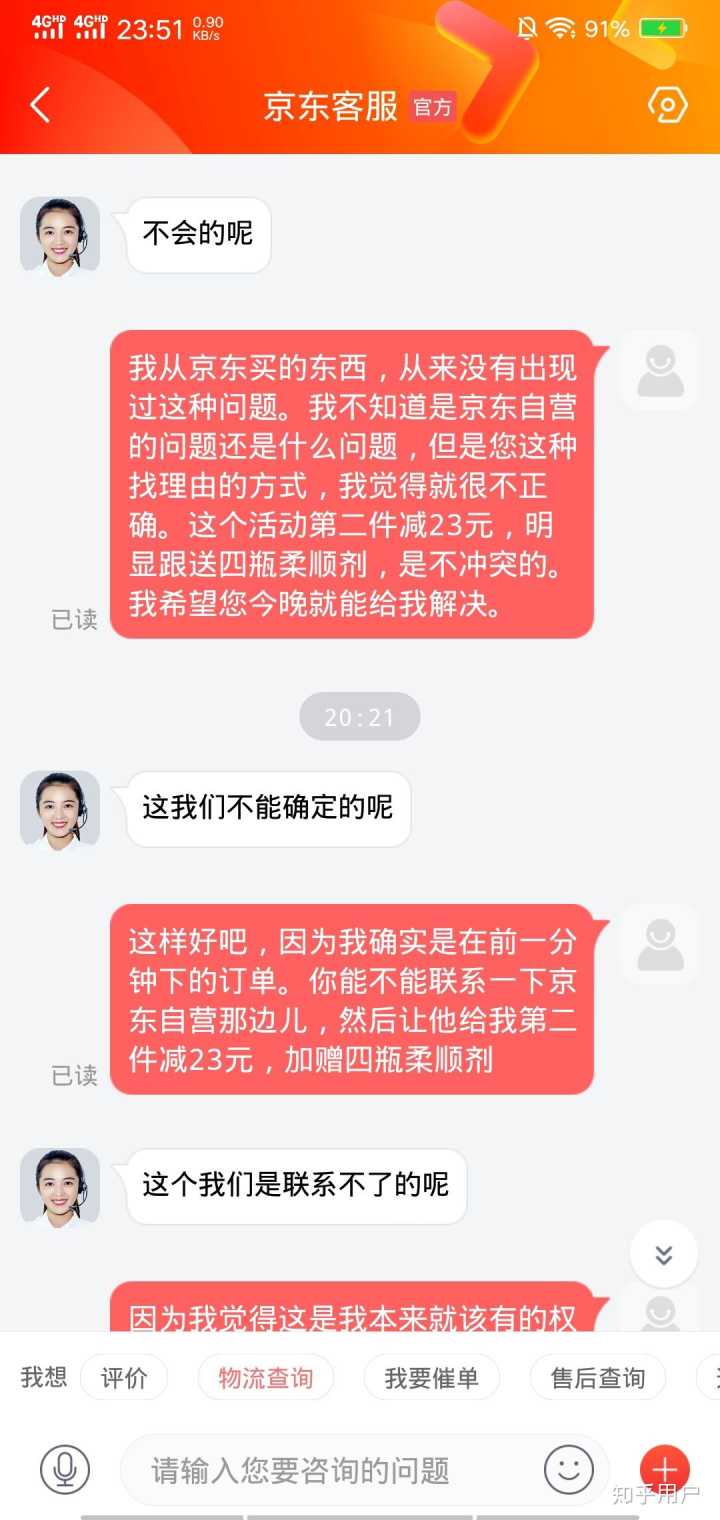
Task: Select the 评价 quick chip
Action: [124, 1378]
